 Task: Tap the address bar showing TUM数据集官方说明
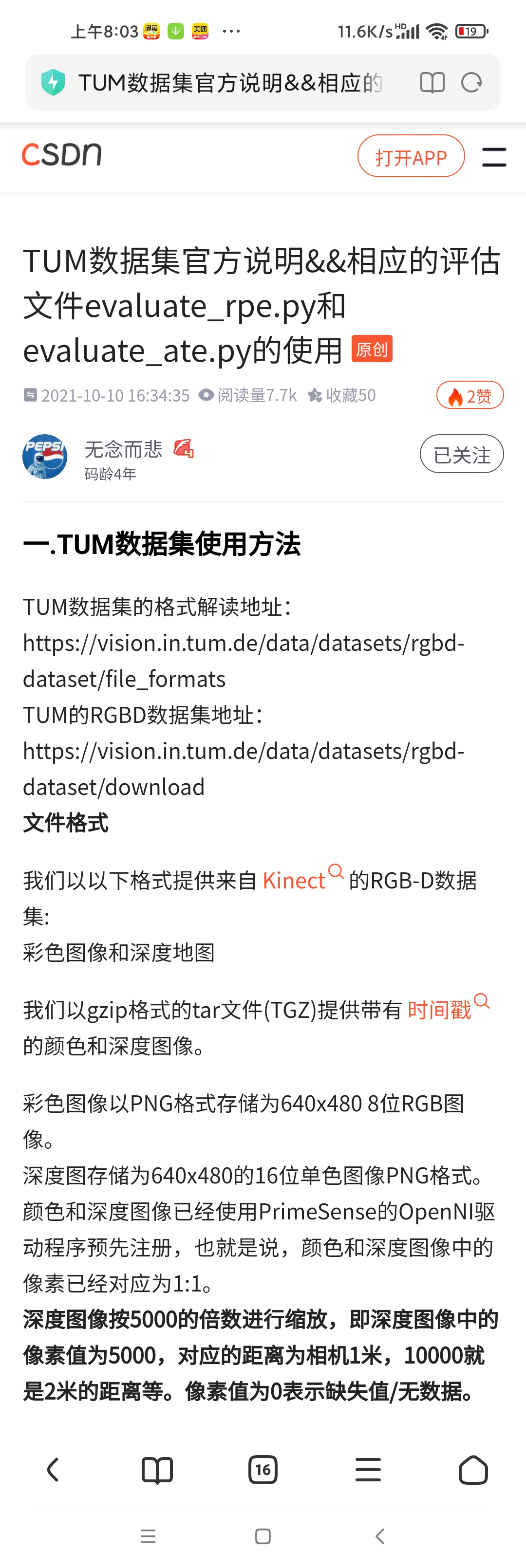[231, 82]
